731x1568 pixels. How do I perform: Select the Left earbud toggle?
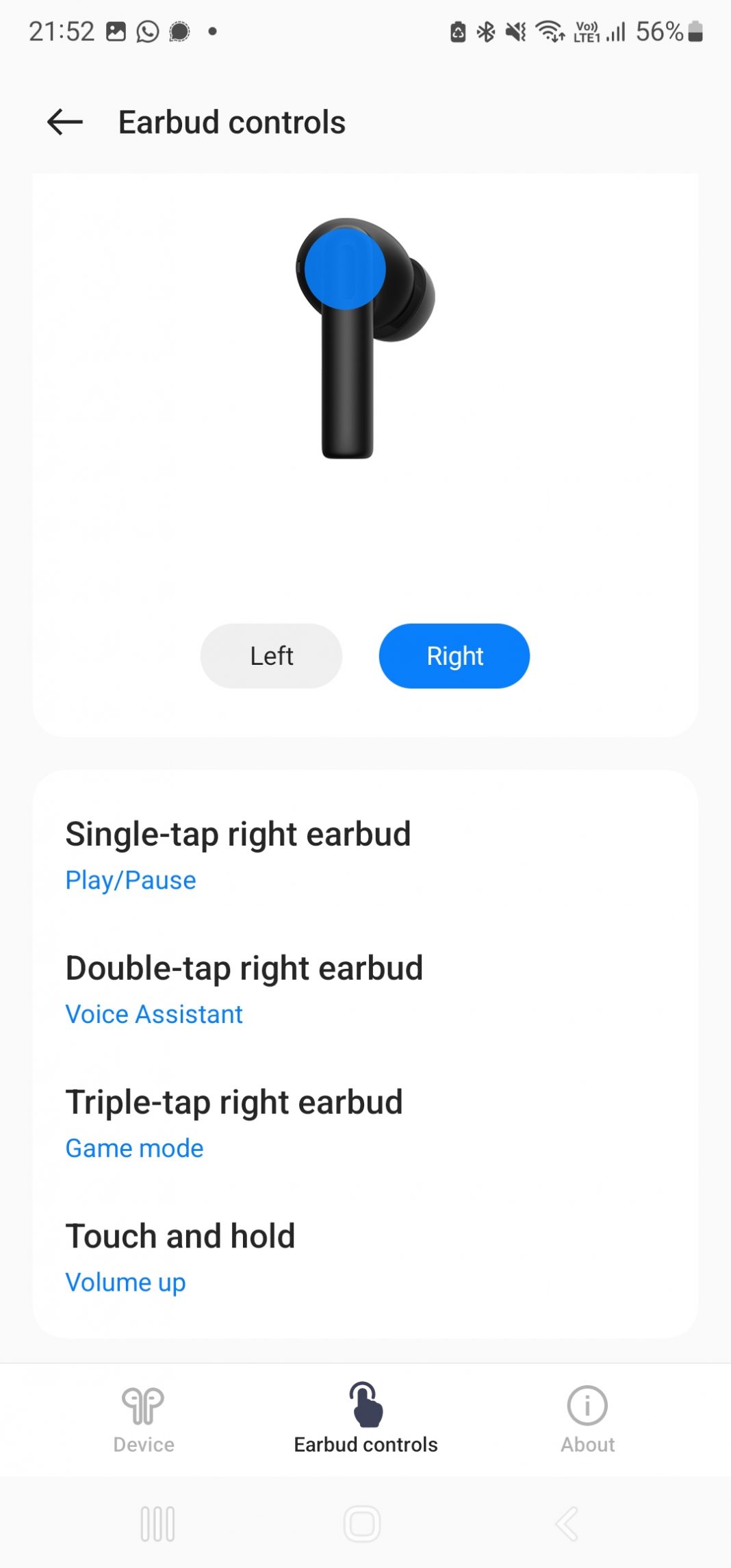tap(271, 655)
